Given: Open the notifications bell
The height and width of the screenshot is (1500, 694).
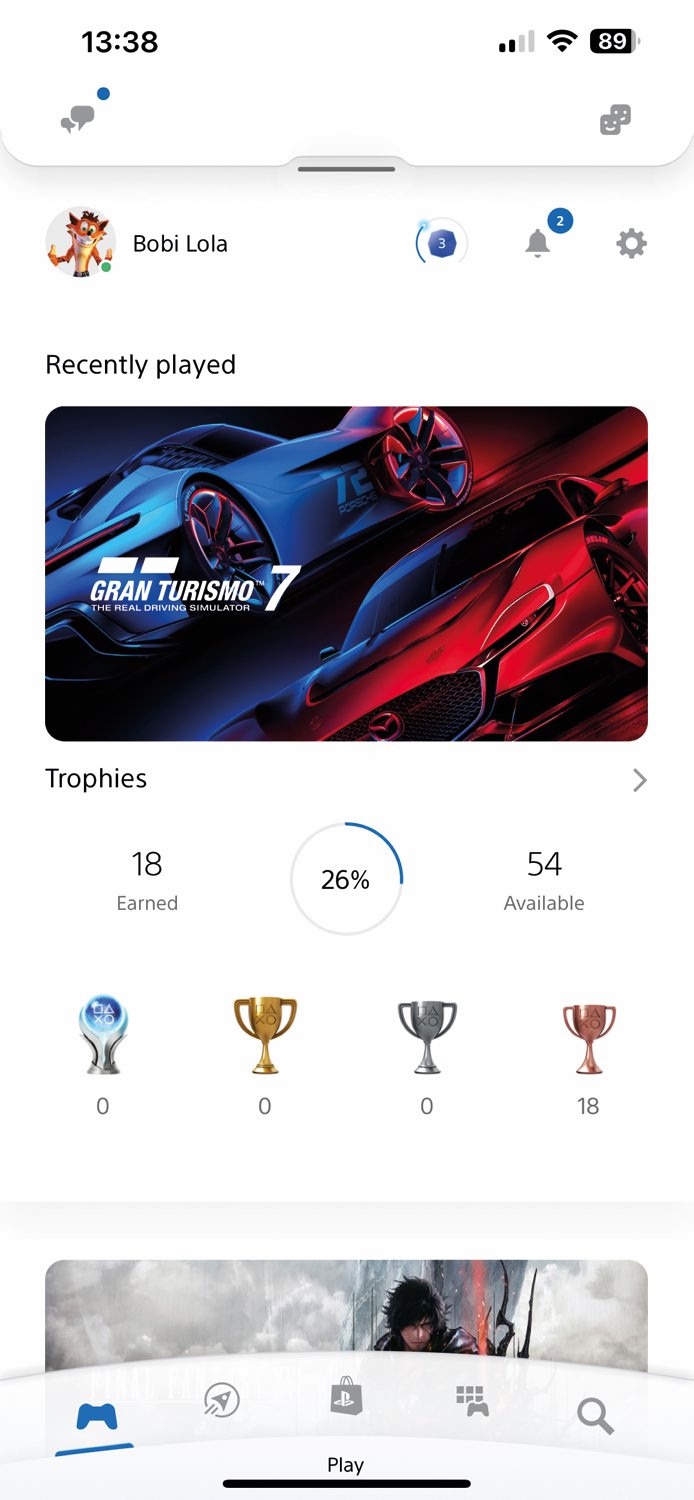Looking at the screenshot, I should pos(538,242).
